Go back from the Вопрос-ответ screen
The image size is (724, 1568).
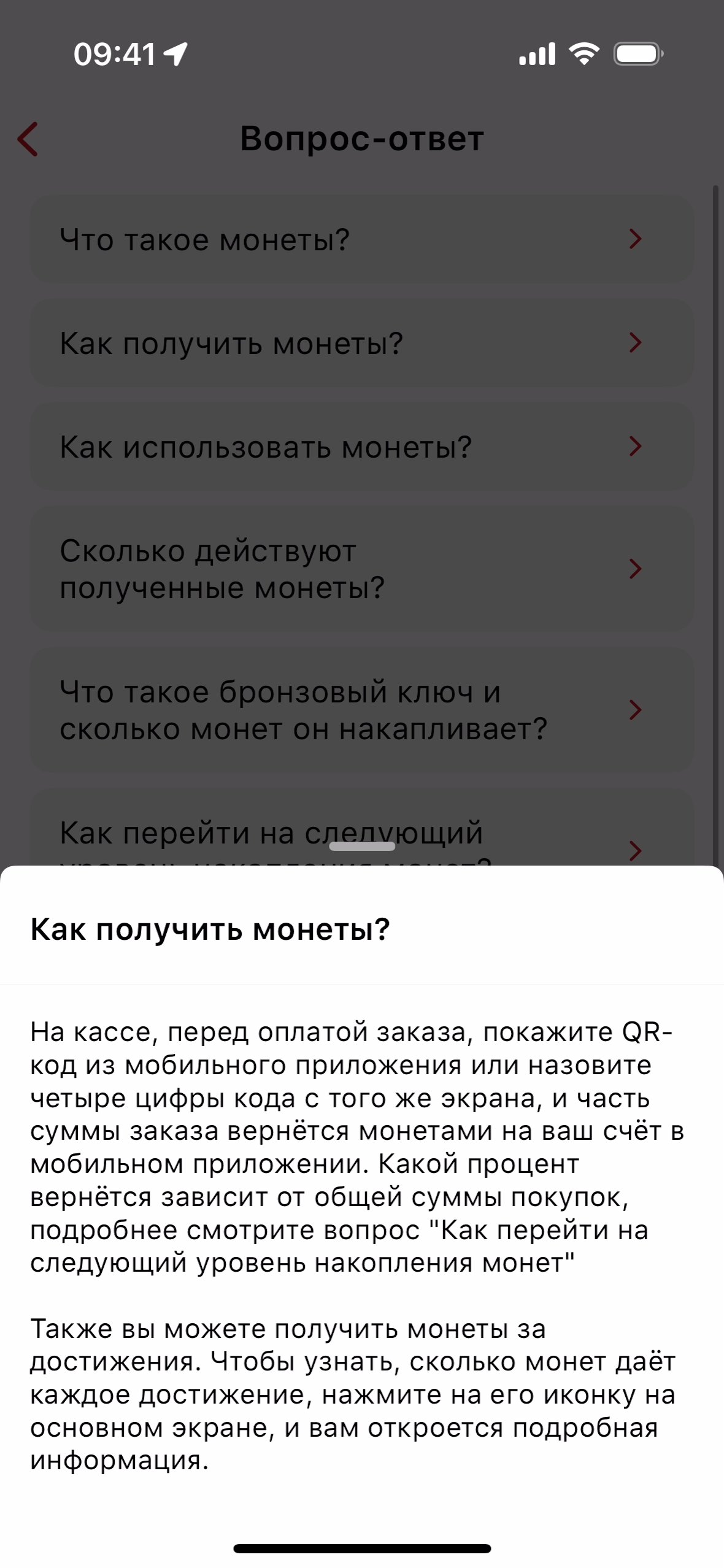coord(28,139)
